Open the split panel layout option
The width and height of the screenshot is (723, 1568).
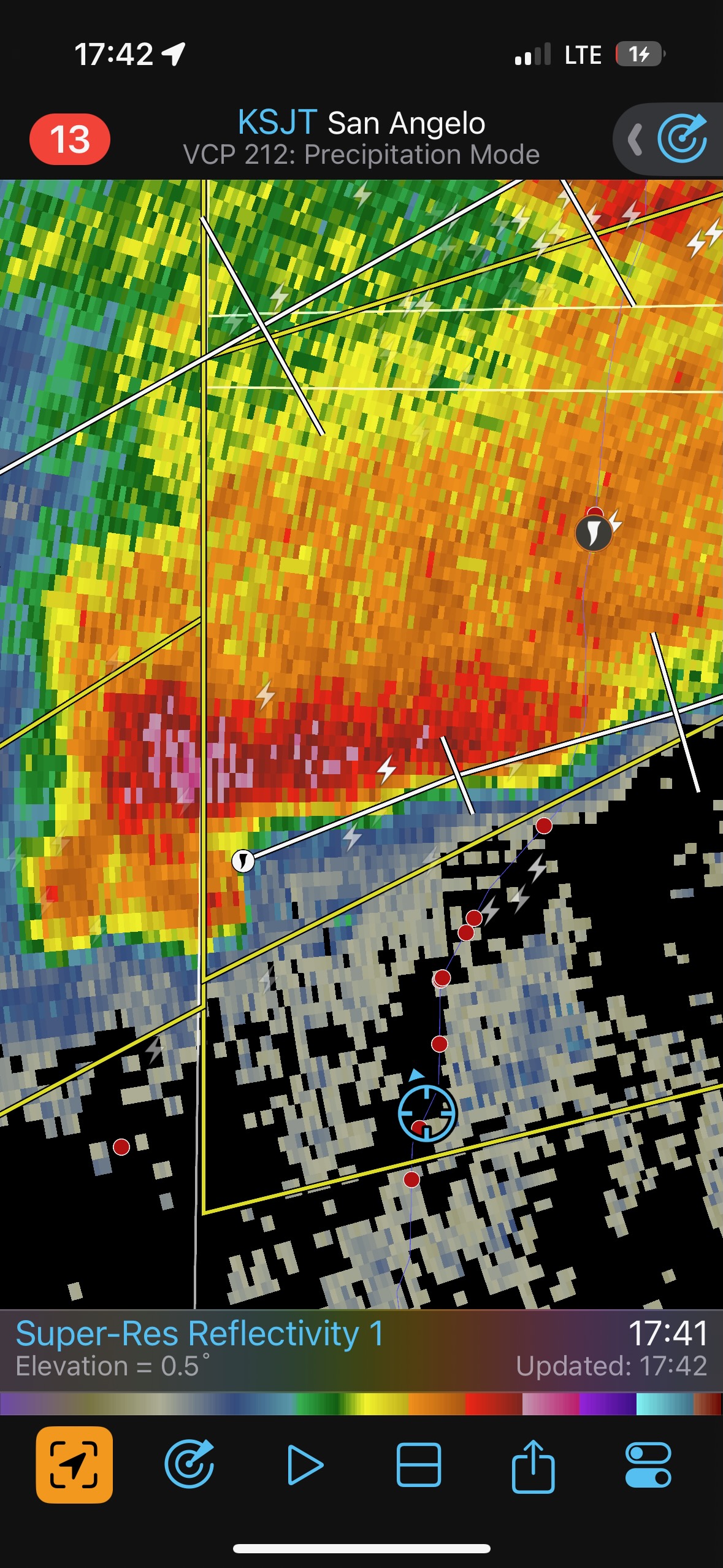[x=419, y=1464]
